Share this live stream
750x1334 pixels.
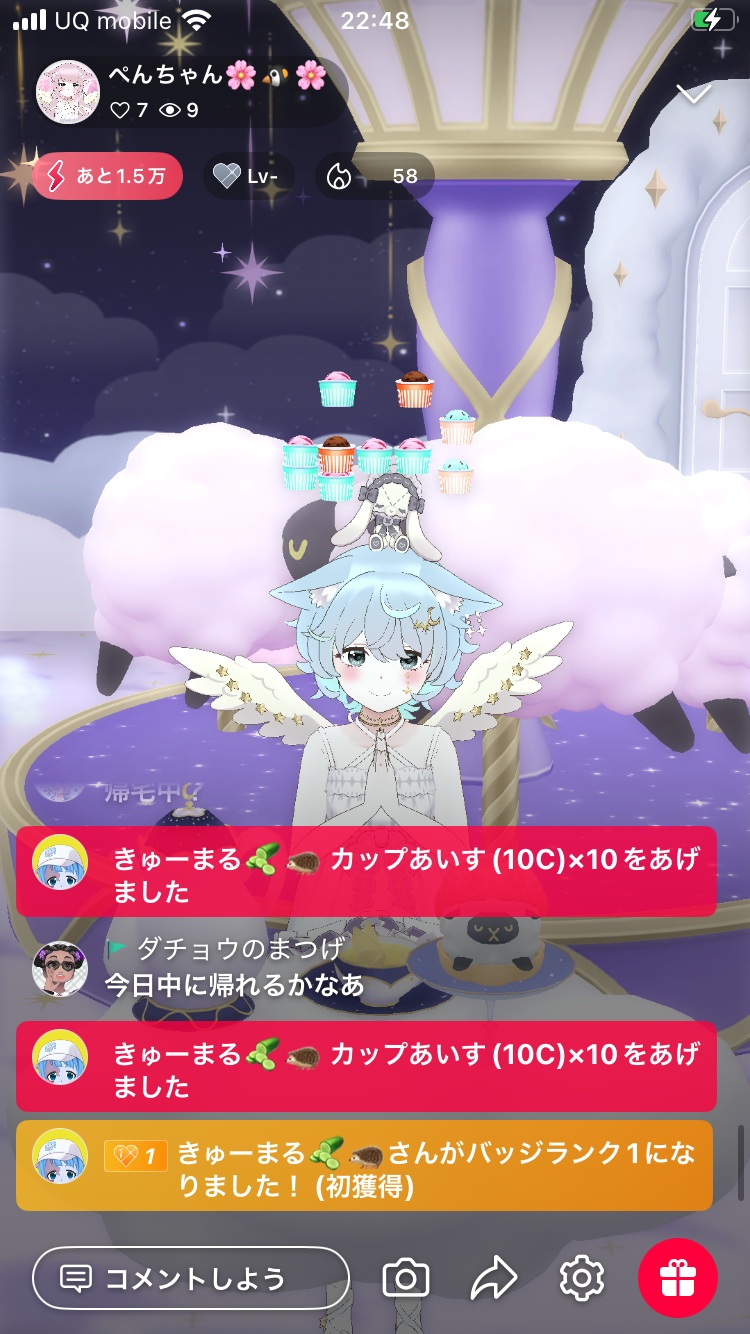[494, 1278]
